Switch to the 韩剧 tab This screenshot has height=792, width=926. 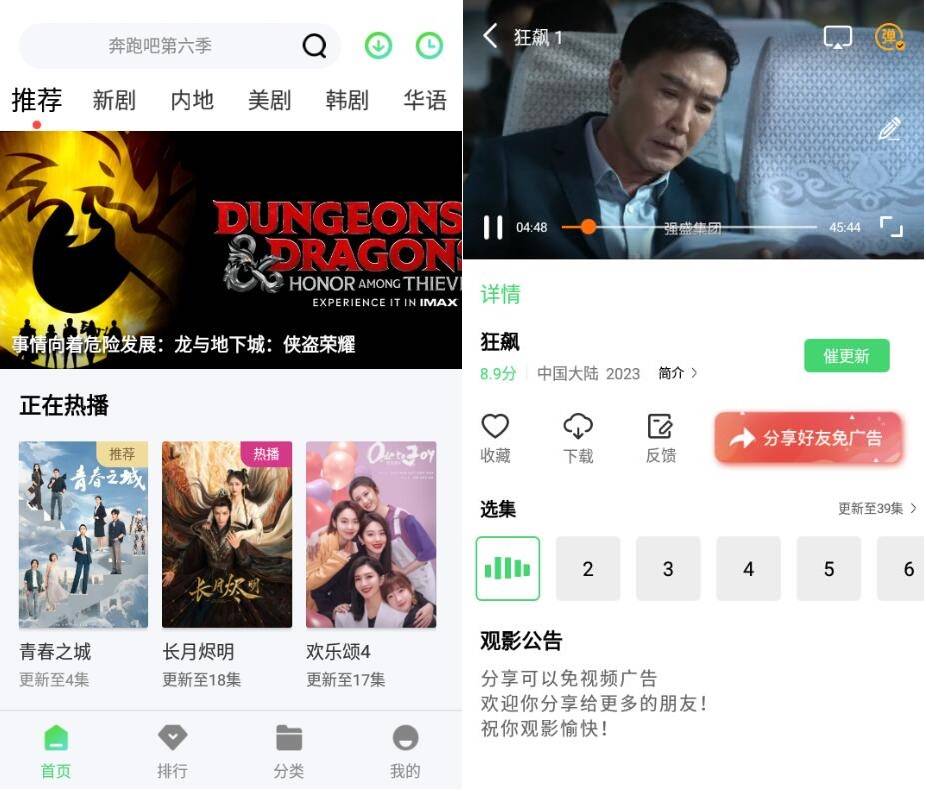point(346,100)
